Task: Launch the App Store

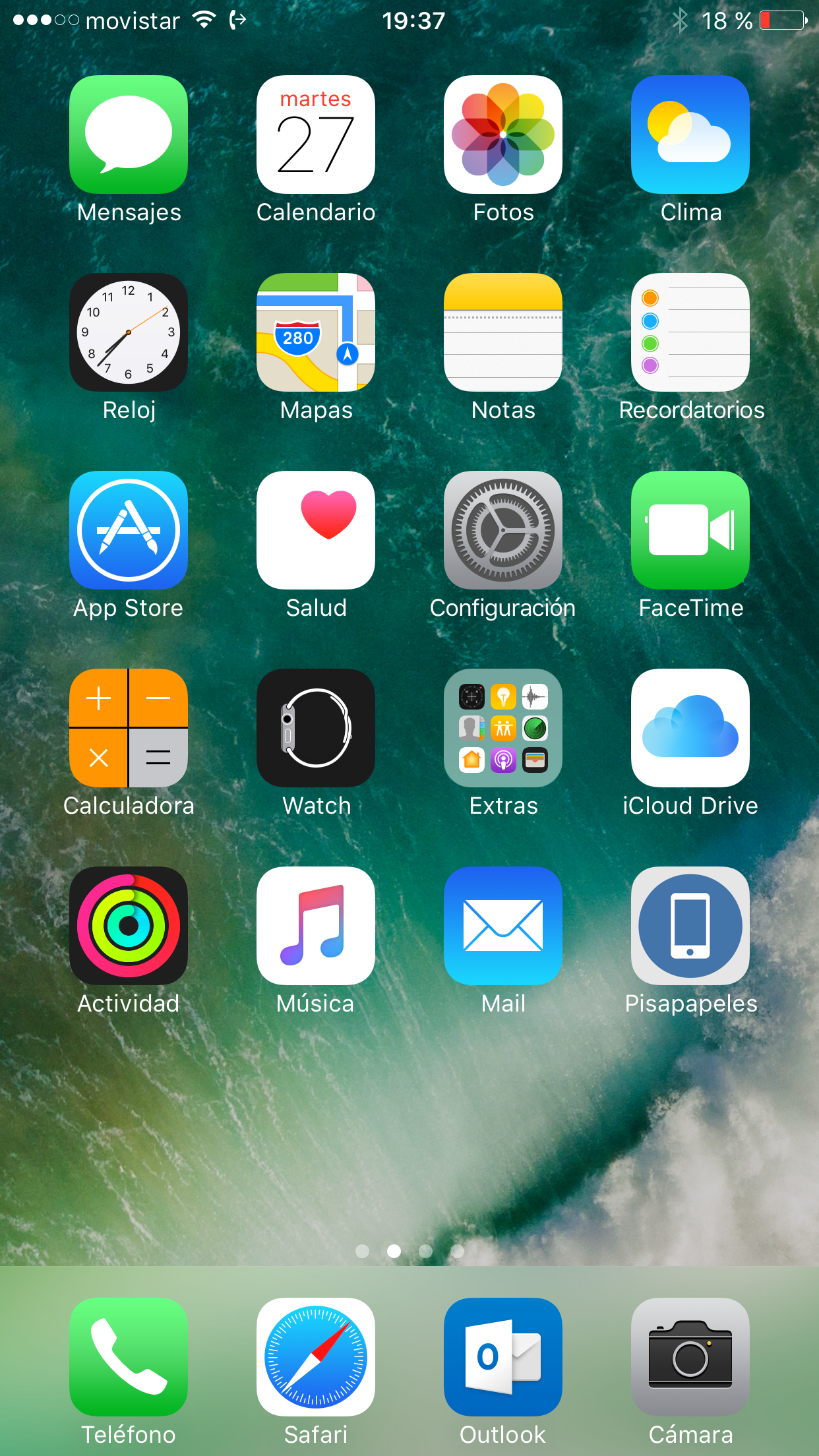Action: (x=129, y=530)
